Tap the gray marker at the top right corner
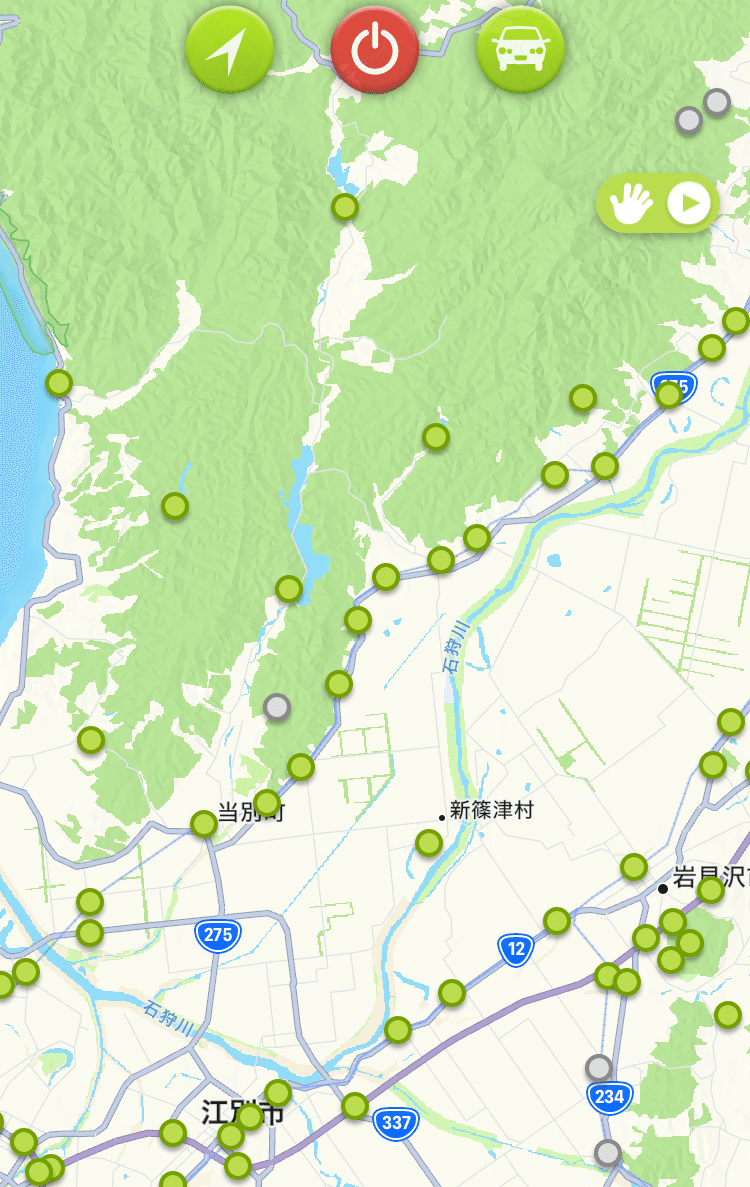The width and height of the screenshot is (750, 1187). tap(715, 101)
